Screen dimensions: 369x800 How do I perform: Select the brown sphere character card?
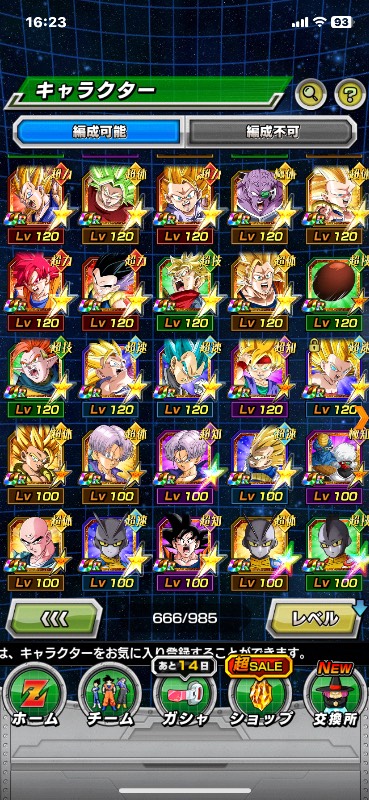coord(335,291)
